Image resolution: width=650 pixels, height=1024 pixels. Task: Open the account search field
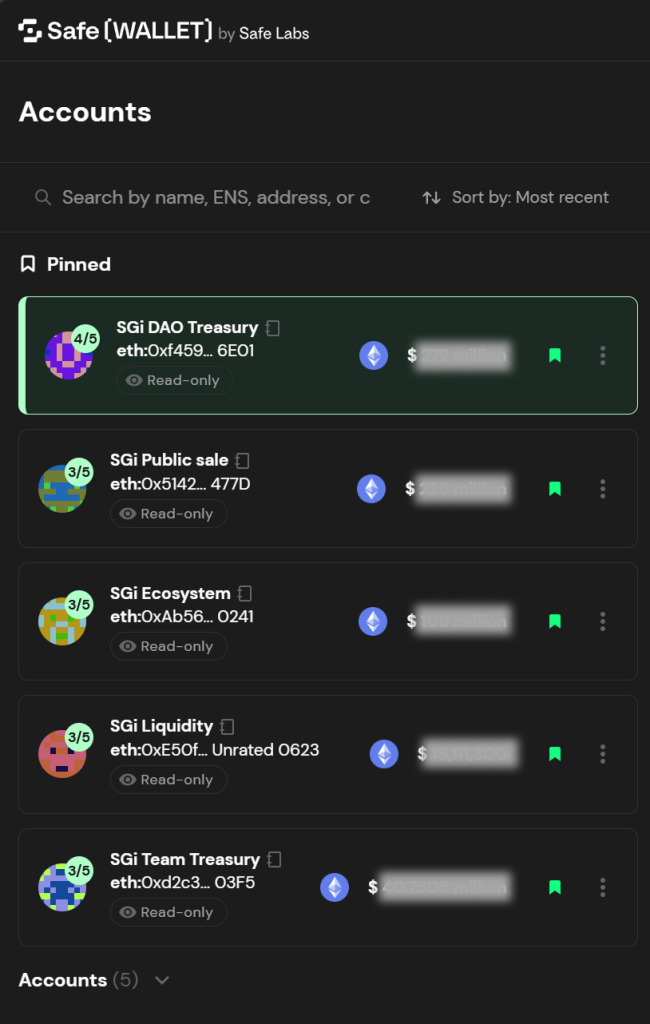pos(215,198)
